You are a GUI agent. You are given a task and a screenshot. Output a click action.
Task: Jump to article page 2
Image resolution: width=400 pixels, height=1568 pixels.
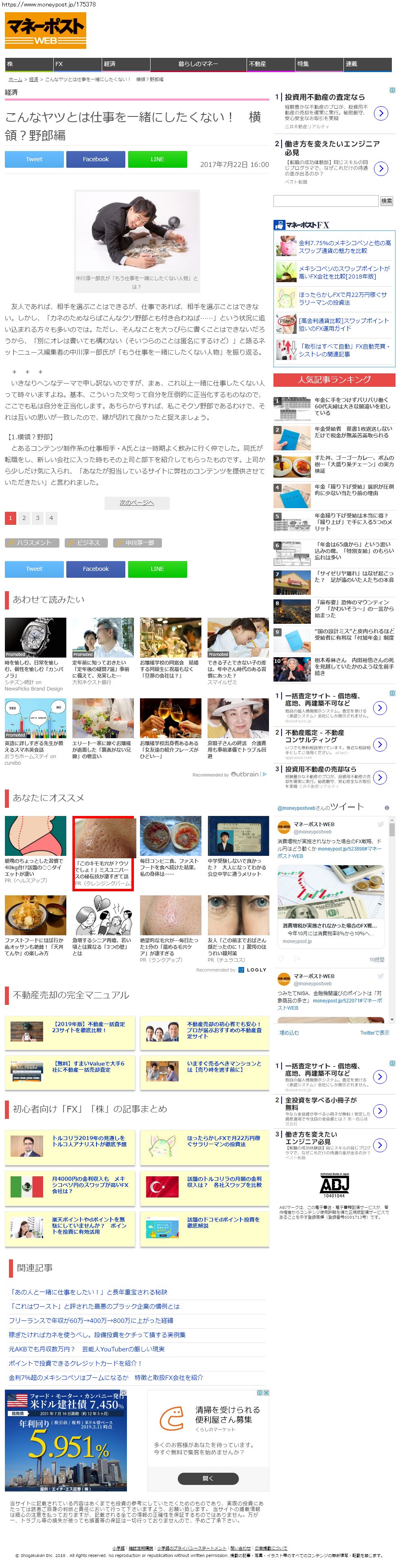(24, 518)
